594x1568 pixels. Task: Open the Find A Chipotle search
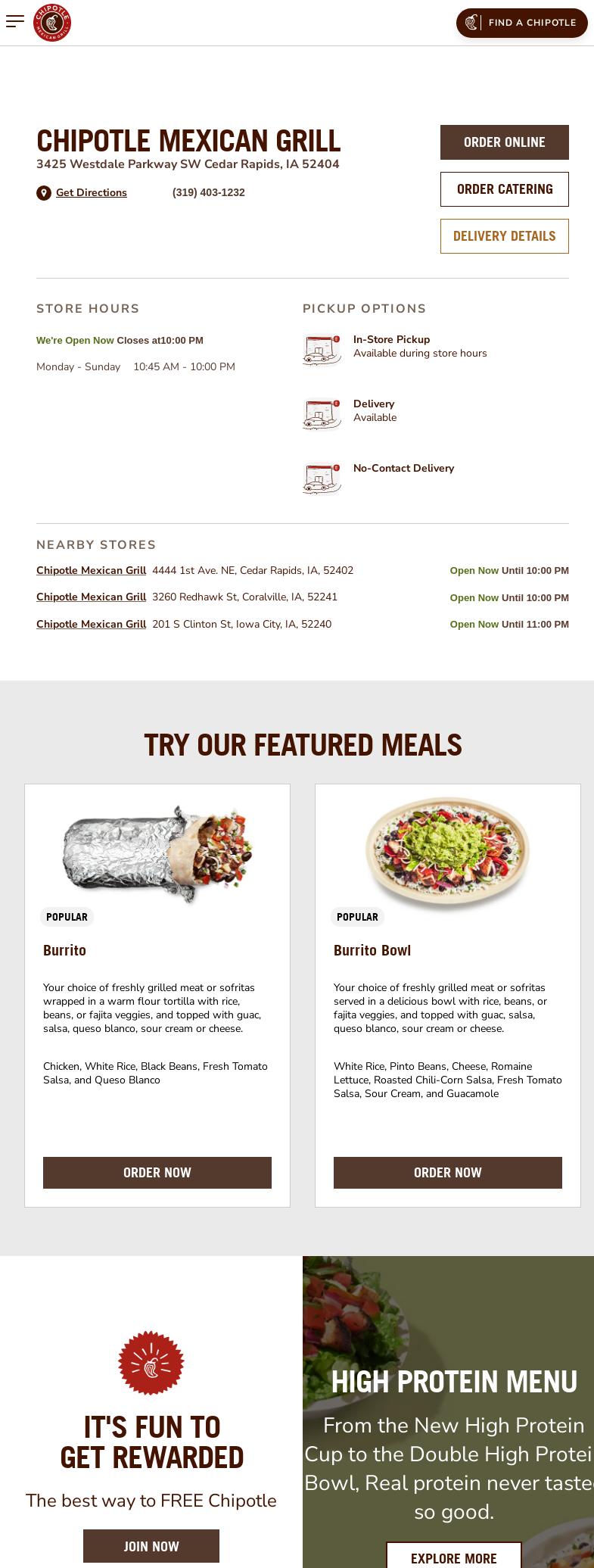521,23
